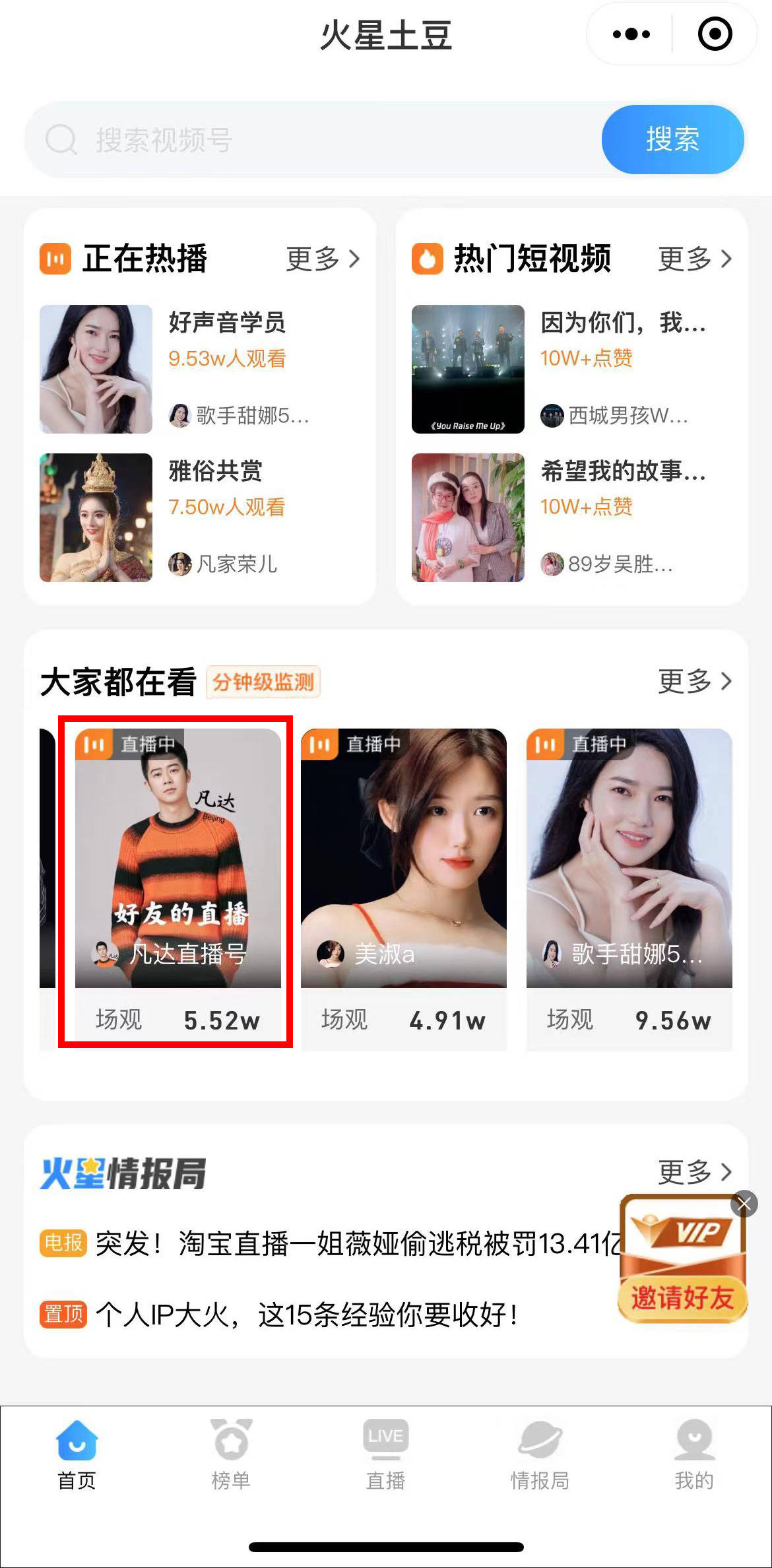Image resolution: width=772 pixels, height=1568 pixels.
Task: Open 更多 for 热门短视频
Action: [x=695, y=259]
